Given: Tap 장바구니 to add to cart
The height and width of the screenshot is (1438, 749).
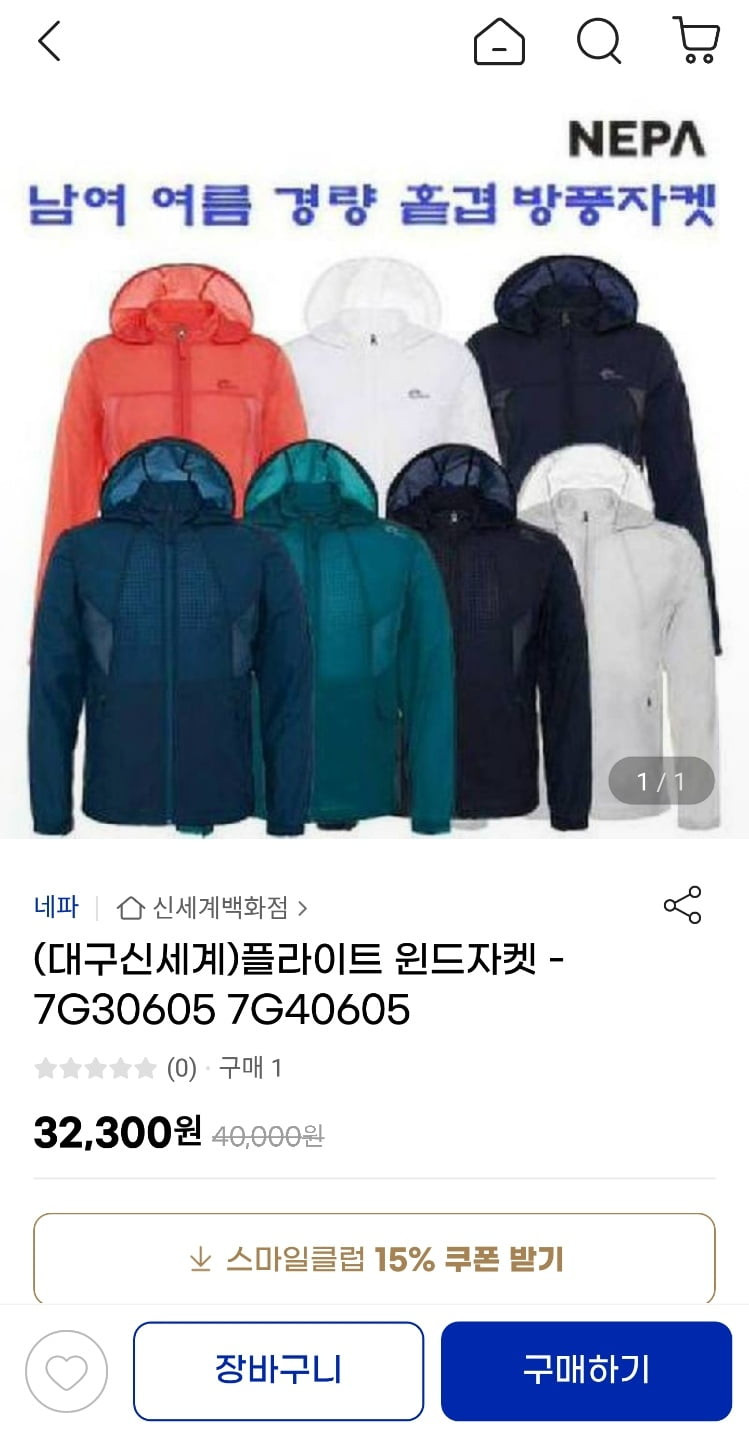Looking at the screenshot, I should coord(278,1371).
